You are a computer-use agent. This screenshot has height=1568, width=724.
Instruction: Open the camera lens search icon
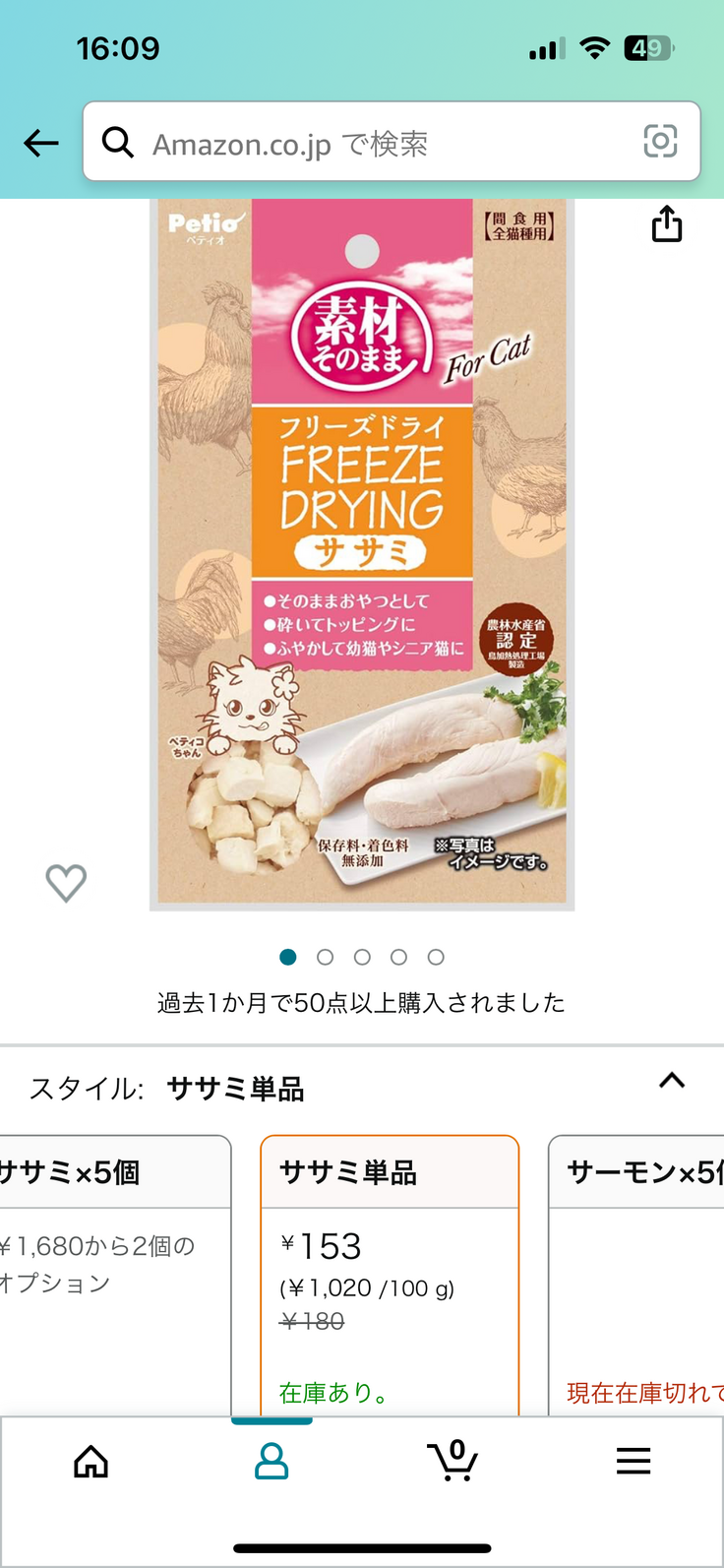(x=660, y=142)
